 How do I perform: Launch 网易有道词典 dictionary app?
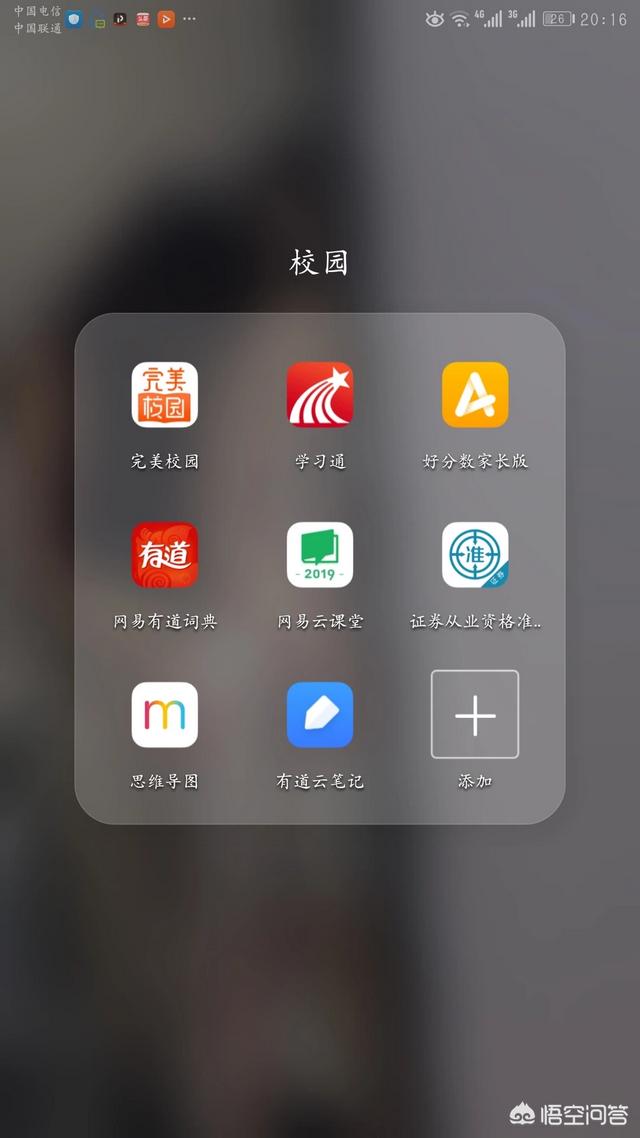tap(165, 555)
